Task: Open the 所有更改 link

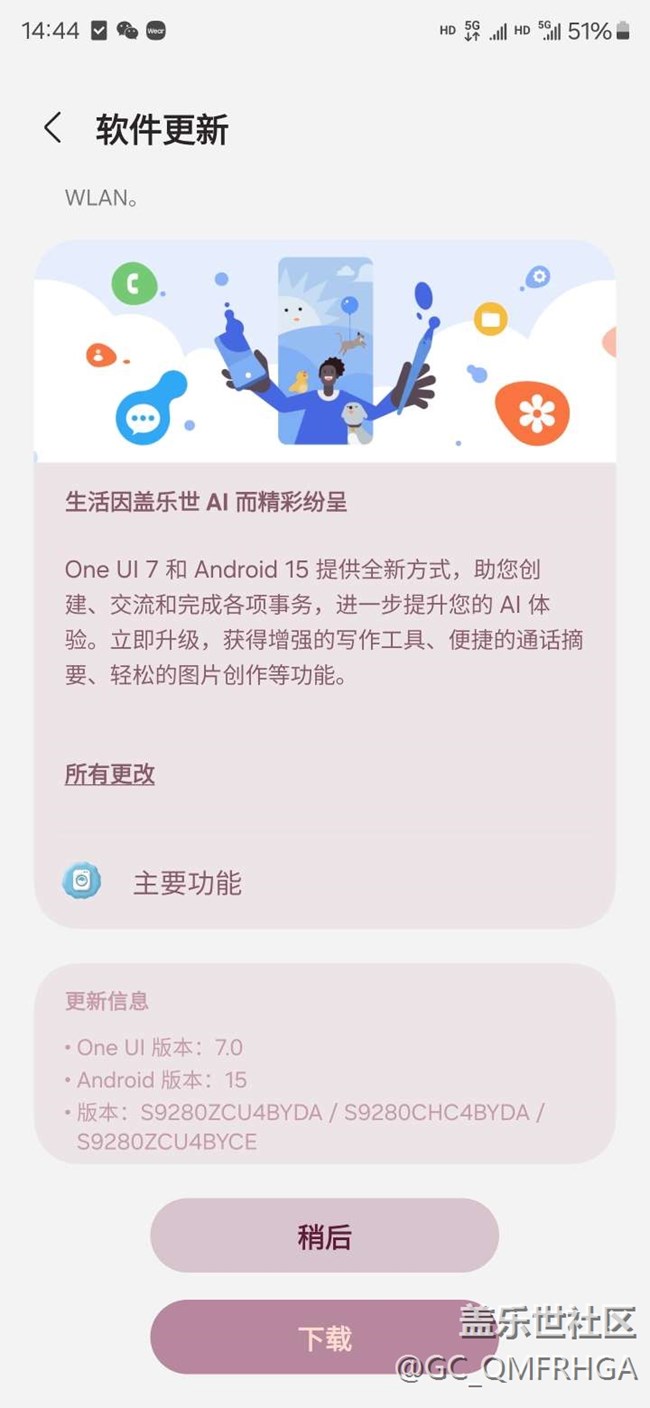Action: pos(110,774)
